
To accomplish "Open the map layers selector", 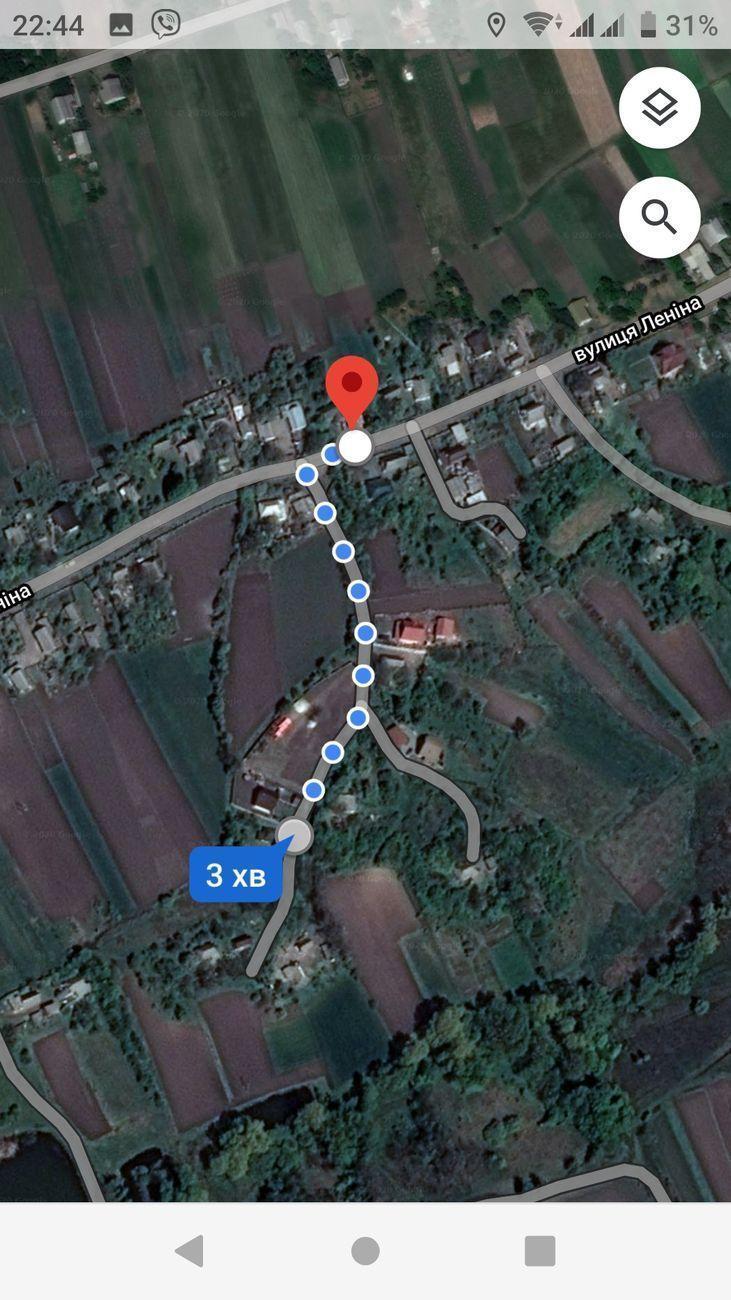I will click(659, 108).
